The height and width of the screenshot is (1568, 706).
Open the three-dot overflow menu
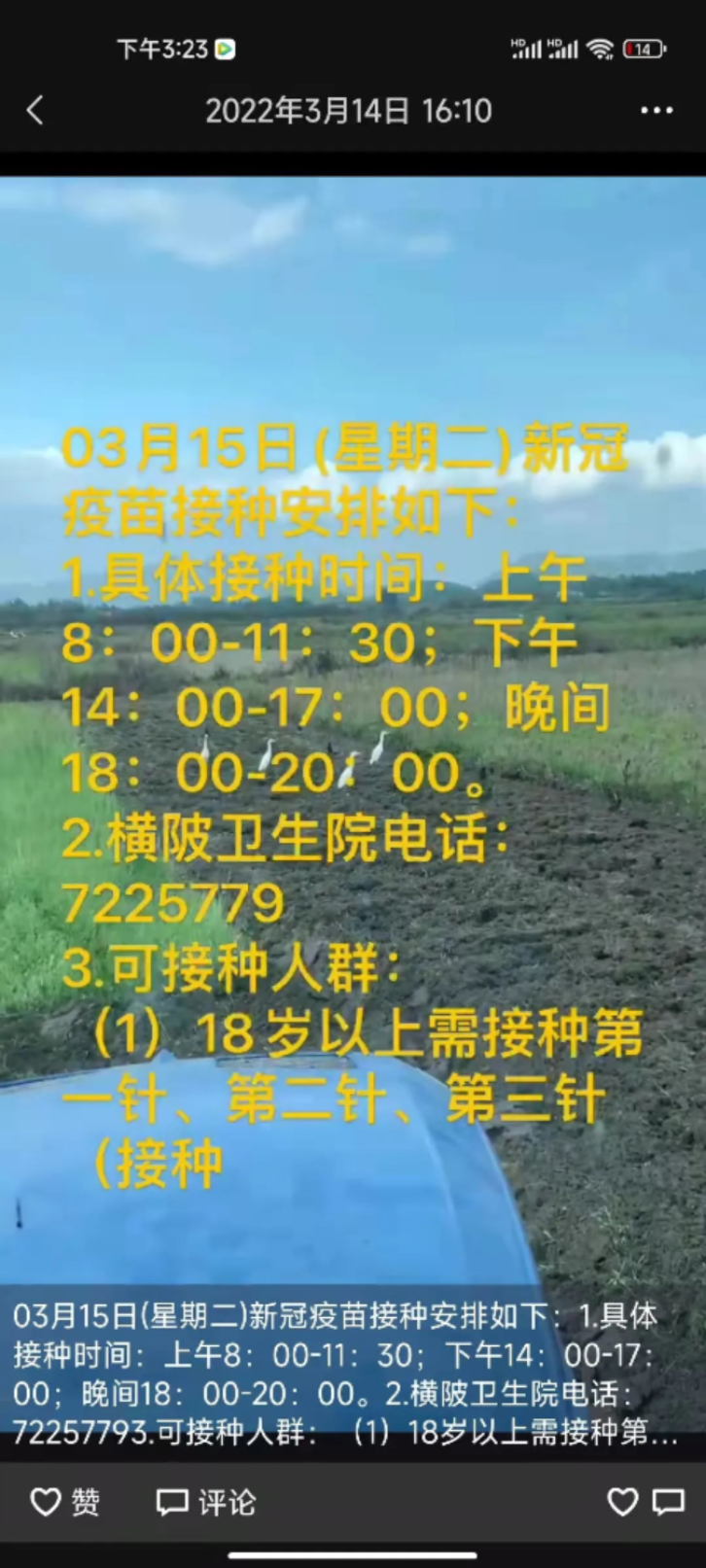[656, 111]
